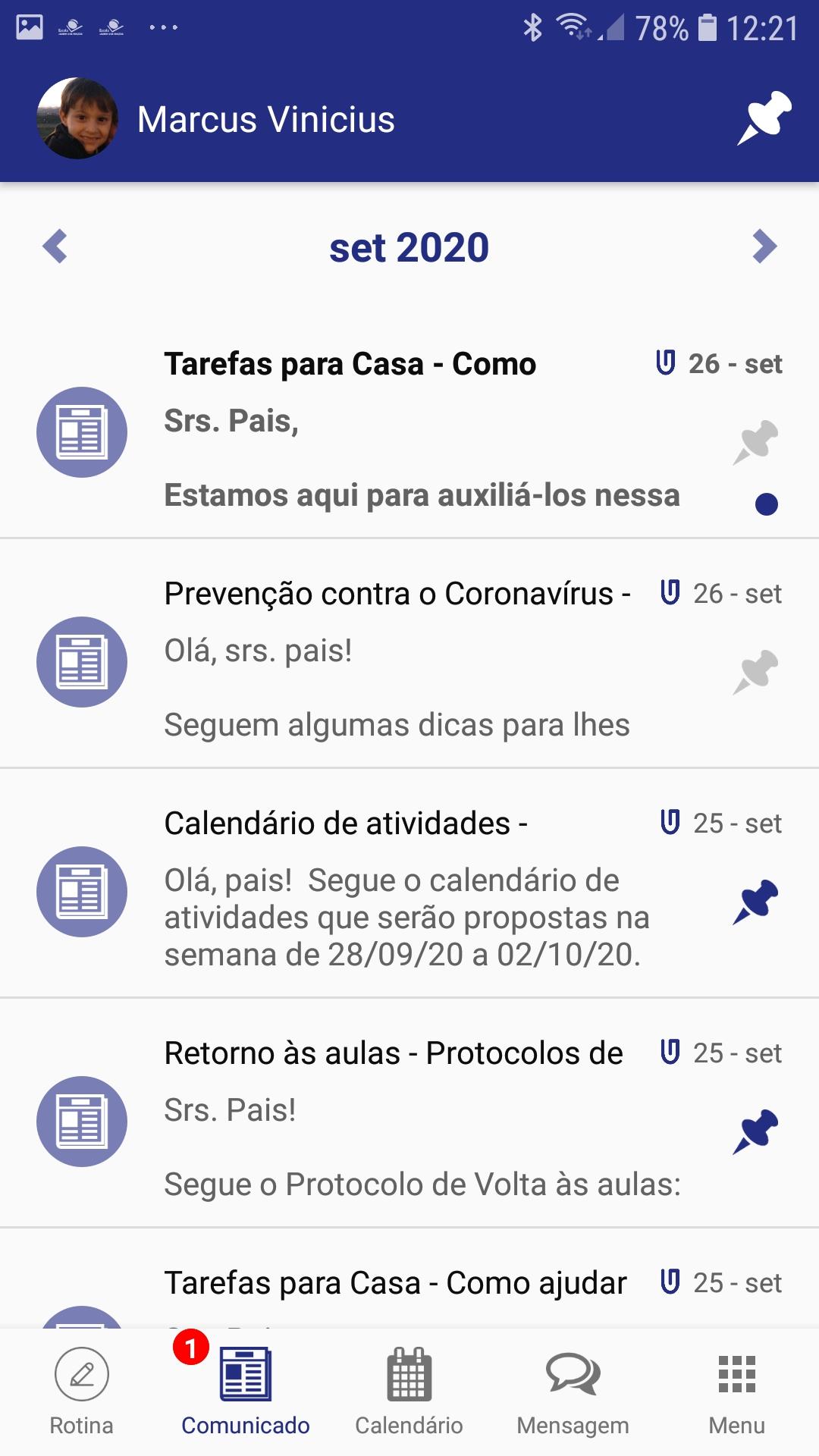Switch to the Calendário tab
This screenshot has height=1456, width=819.
[409, 1392]
